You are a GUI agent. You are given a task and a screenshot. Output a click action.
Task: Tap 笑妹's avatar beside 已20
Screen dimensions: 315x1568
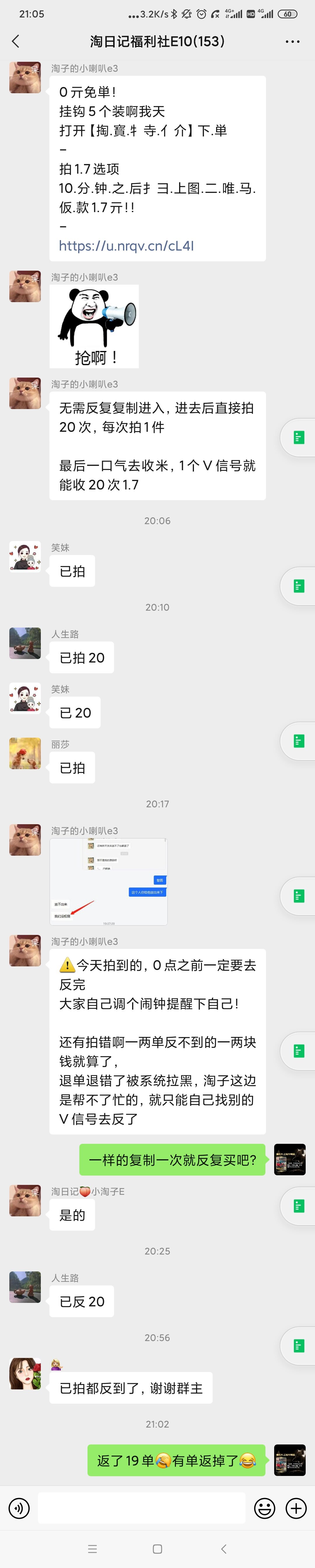point(25,698)
